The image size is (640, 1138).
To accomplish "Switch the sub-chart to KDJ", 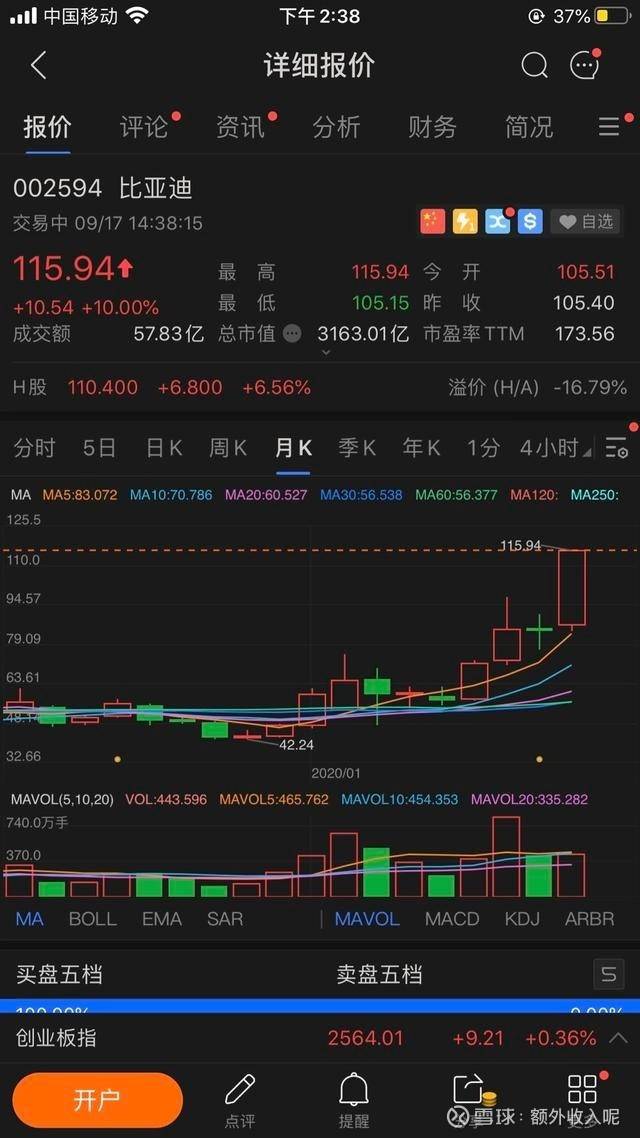I will (x=522, y=919).
